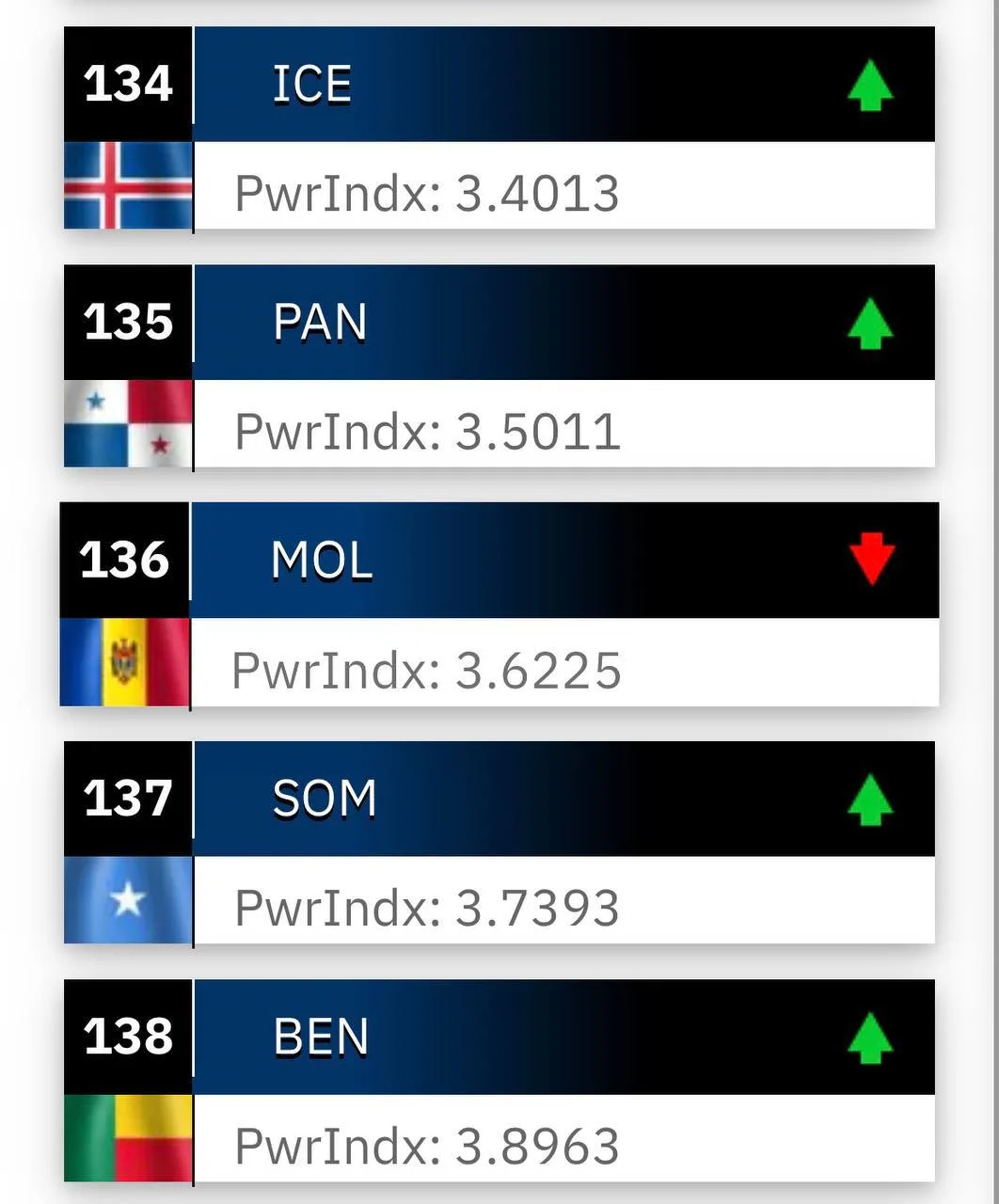Screen dimensions: 999x1204
Task: Select the MOL card ranked 136
Action: pyautogui.click(x=499, y=605)
